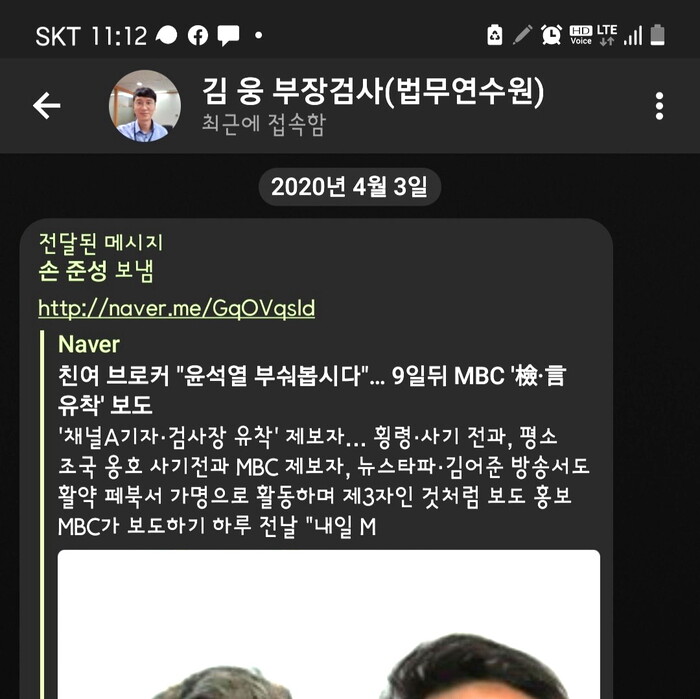
Task: Open the naver.me/GqOVqsld link
Action: (x=177, y=308)
